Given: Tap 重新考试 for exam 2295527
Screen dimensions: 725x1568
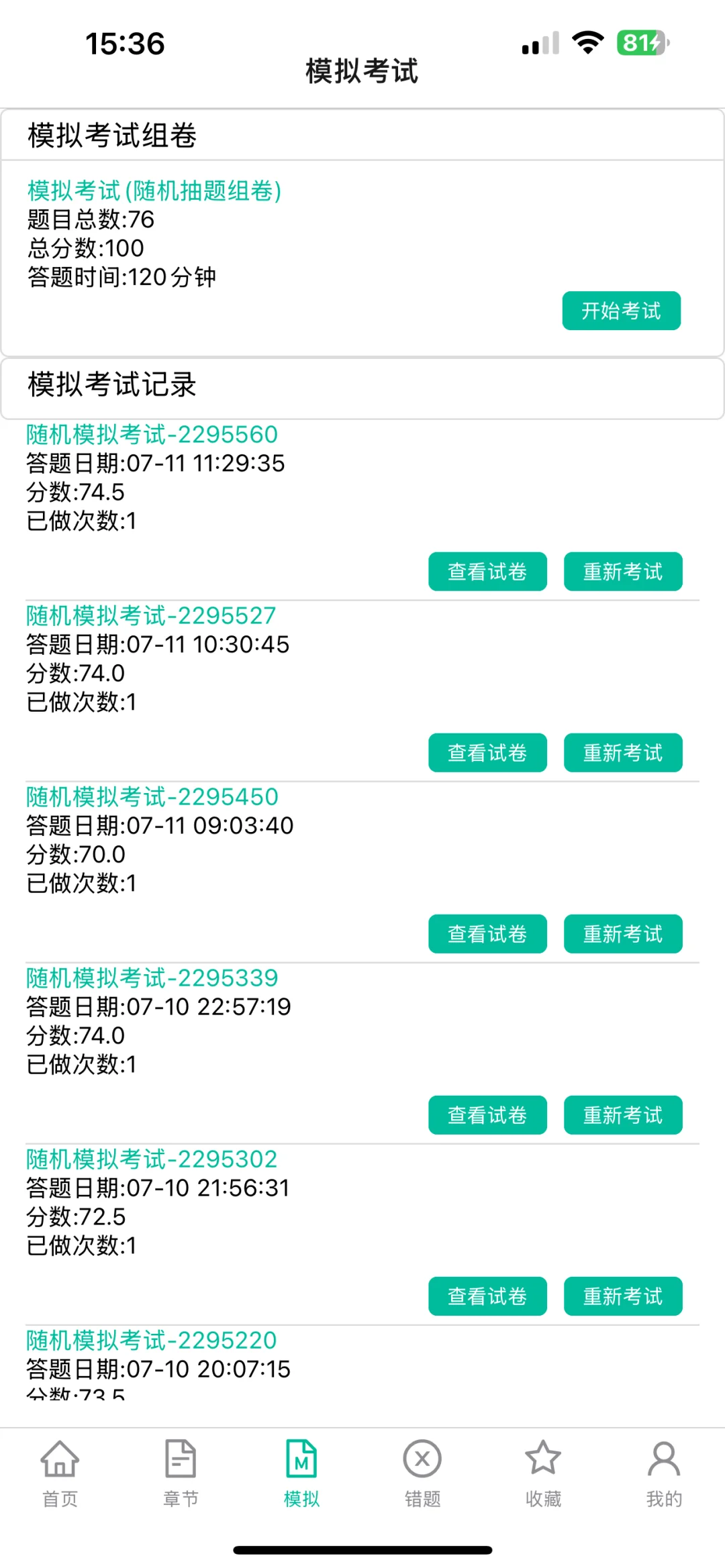Looking at the screenshot, I should coord(622,753).
